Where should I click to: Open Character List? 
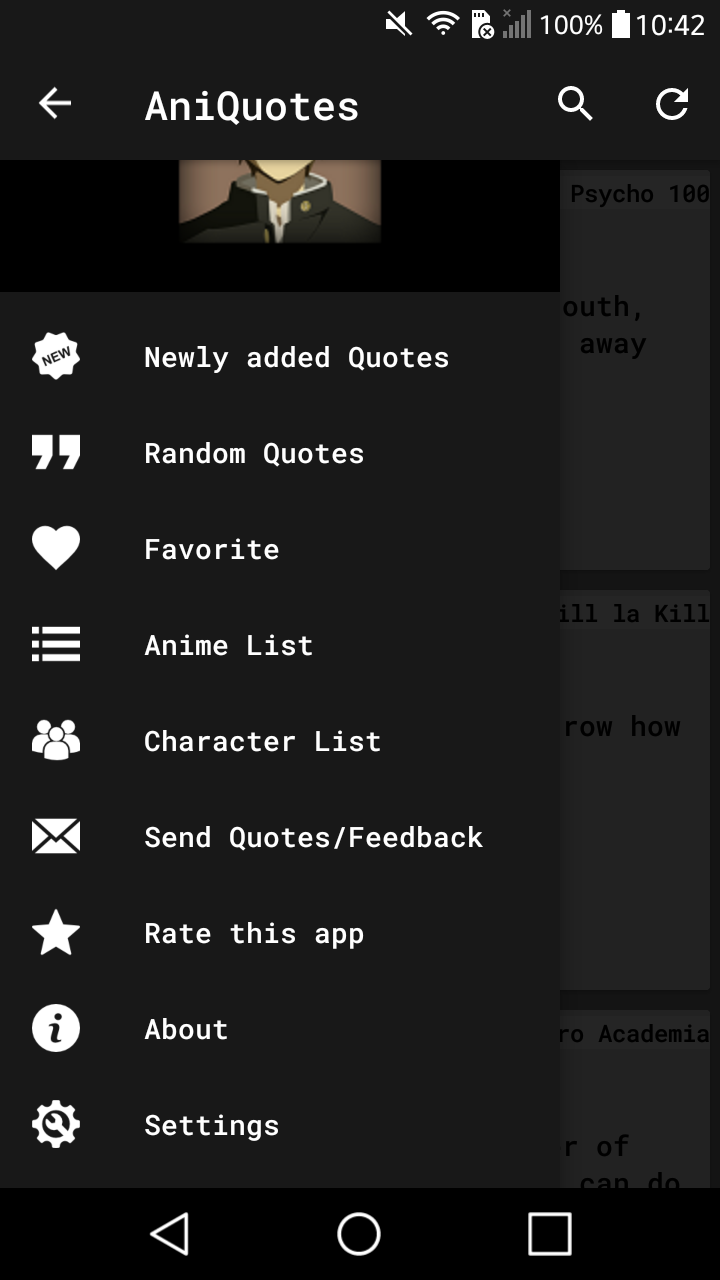262,741
